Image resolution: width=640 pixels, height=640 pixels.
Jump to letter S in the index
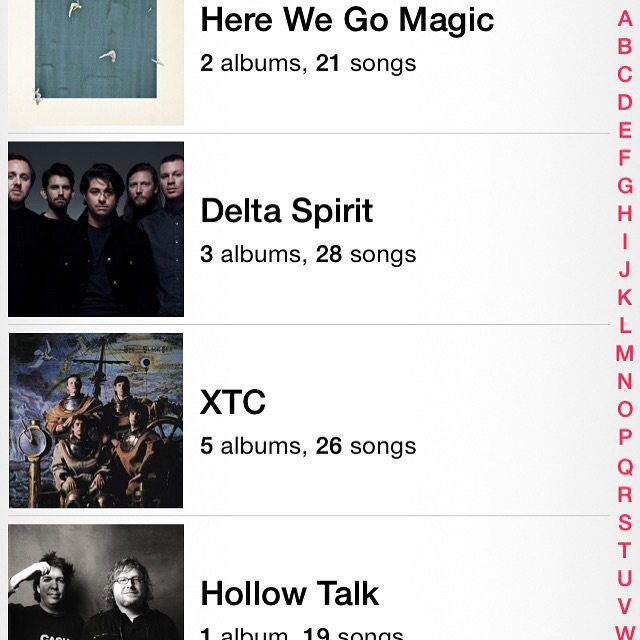[x=625, y=521]
